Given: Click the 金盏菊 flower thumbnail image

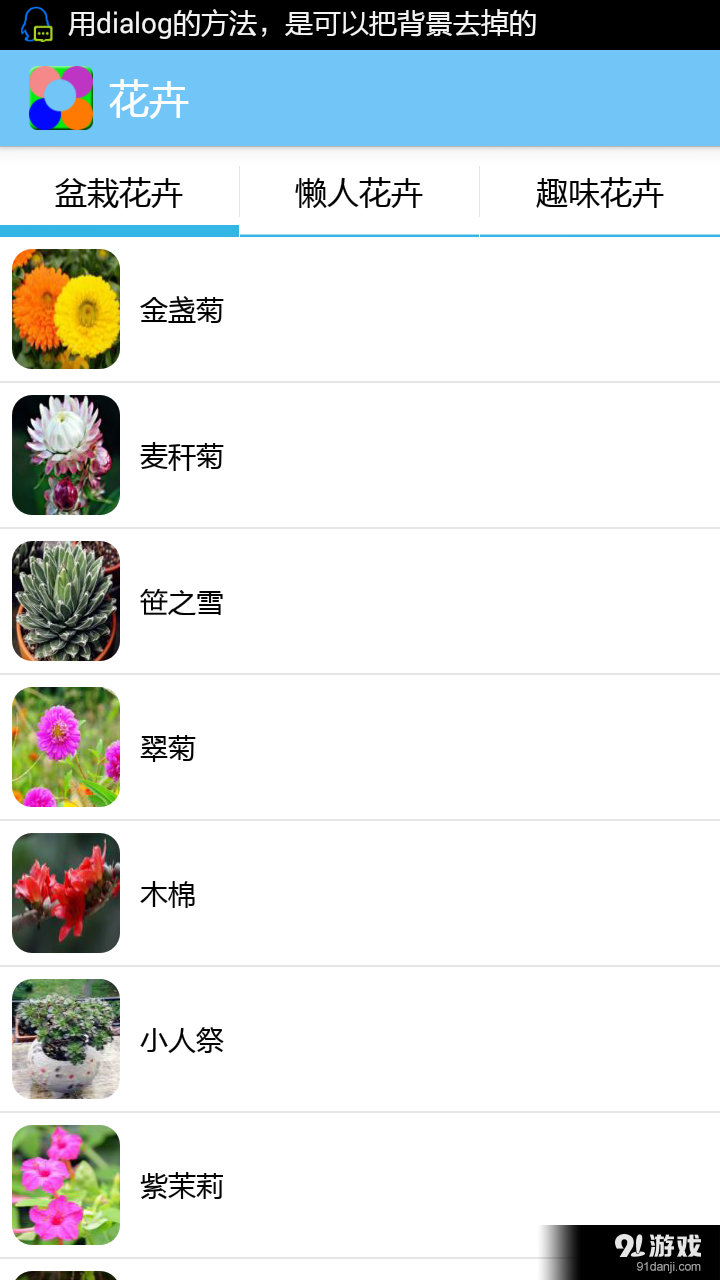Looking at the screenshot, I should click(x=65, y=309).
